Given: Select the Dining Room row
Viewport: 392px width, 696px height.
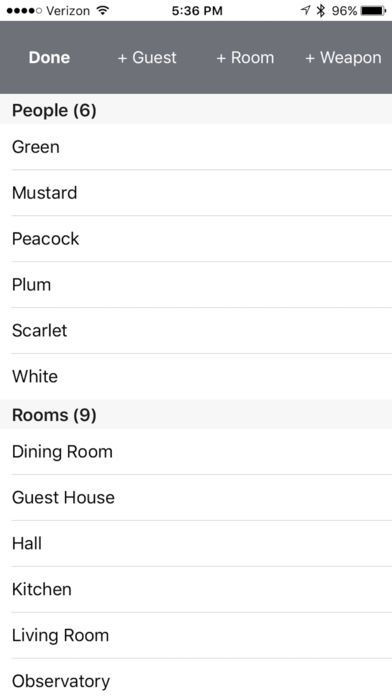Looking at the screenshot, I should coord(196,451).
